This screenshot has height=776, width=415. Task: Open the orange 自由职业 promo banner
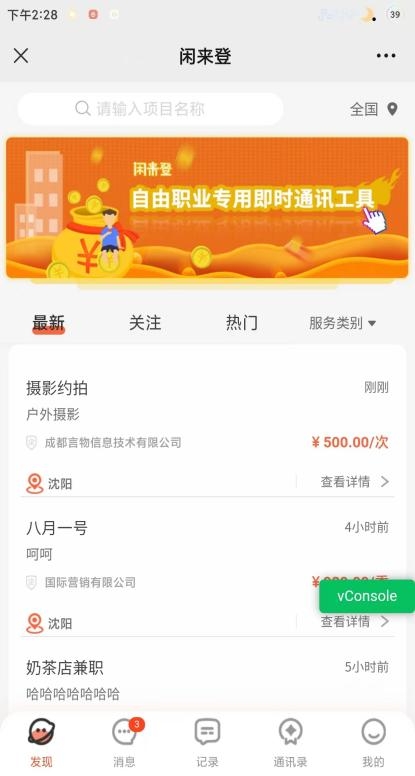pyautogui.click(x=207, y=208)
